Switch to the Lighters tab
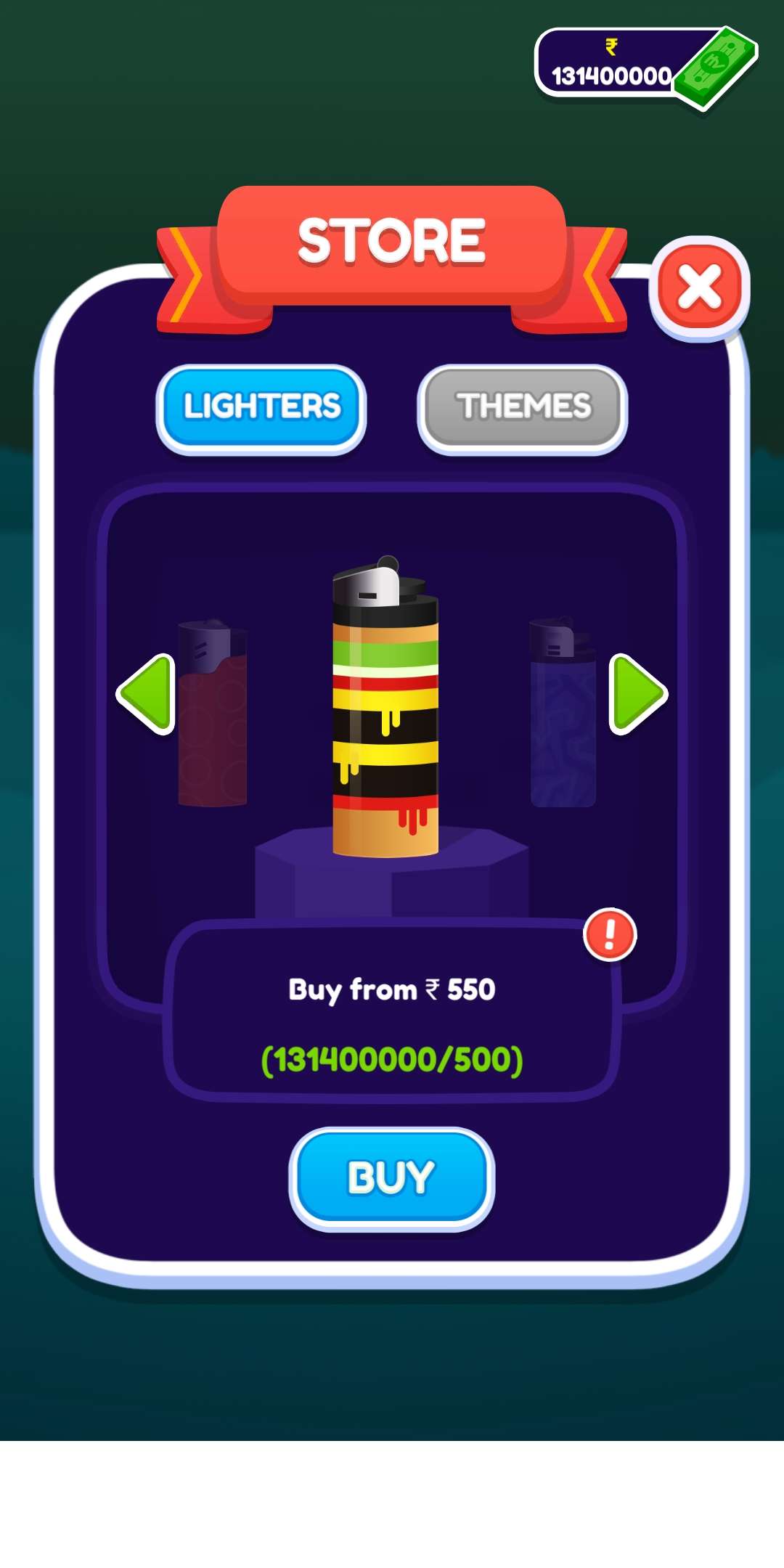 pos(261,407)
